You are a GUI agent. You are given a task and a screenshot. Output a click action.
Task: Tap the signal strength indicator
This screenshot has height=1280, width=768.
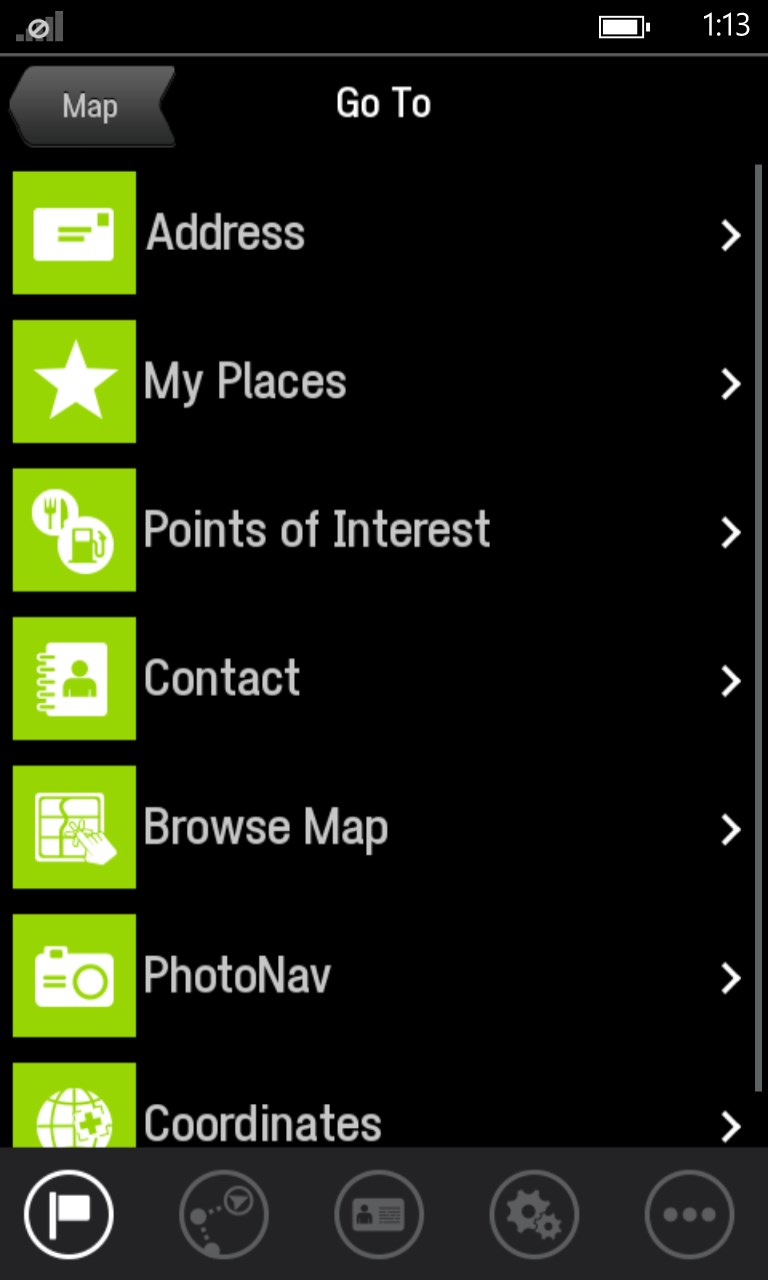point(37,26)
